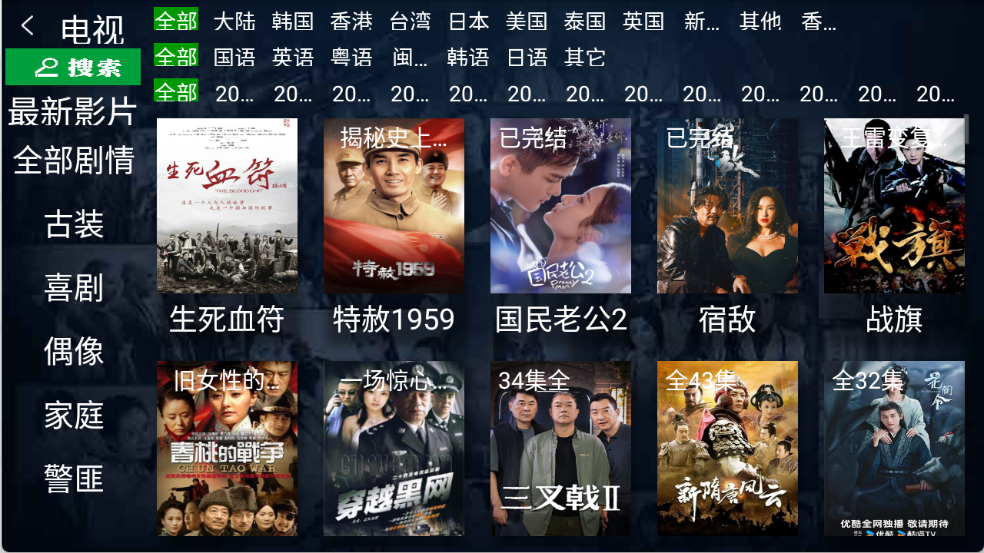Filter language by 粤语
The width and height of the screenshot is (984, 553).
click(x=351, y=57)
